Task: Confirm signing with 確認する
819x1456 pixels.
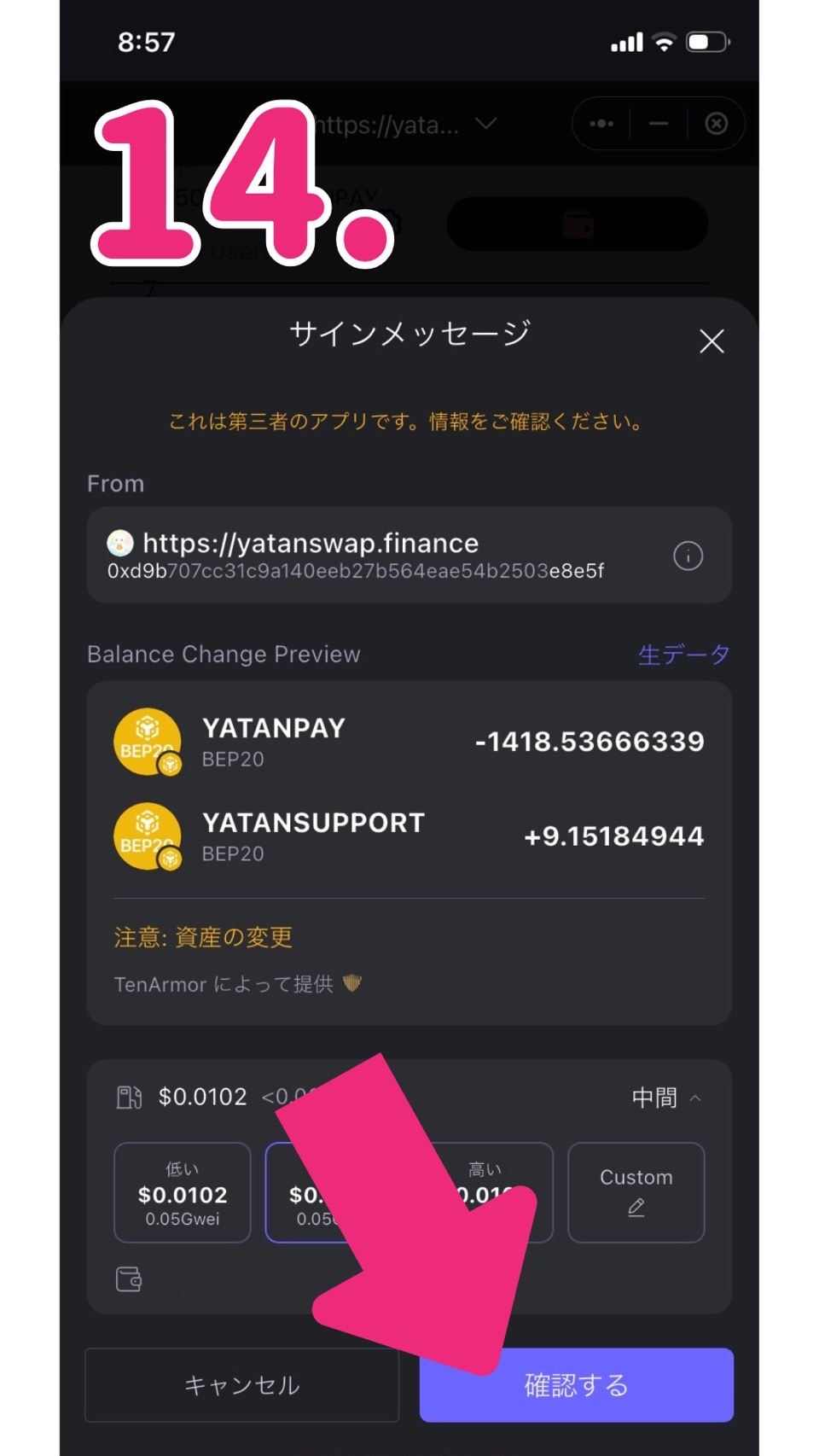Action: pyautogui.click(x=576, y=1384)
